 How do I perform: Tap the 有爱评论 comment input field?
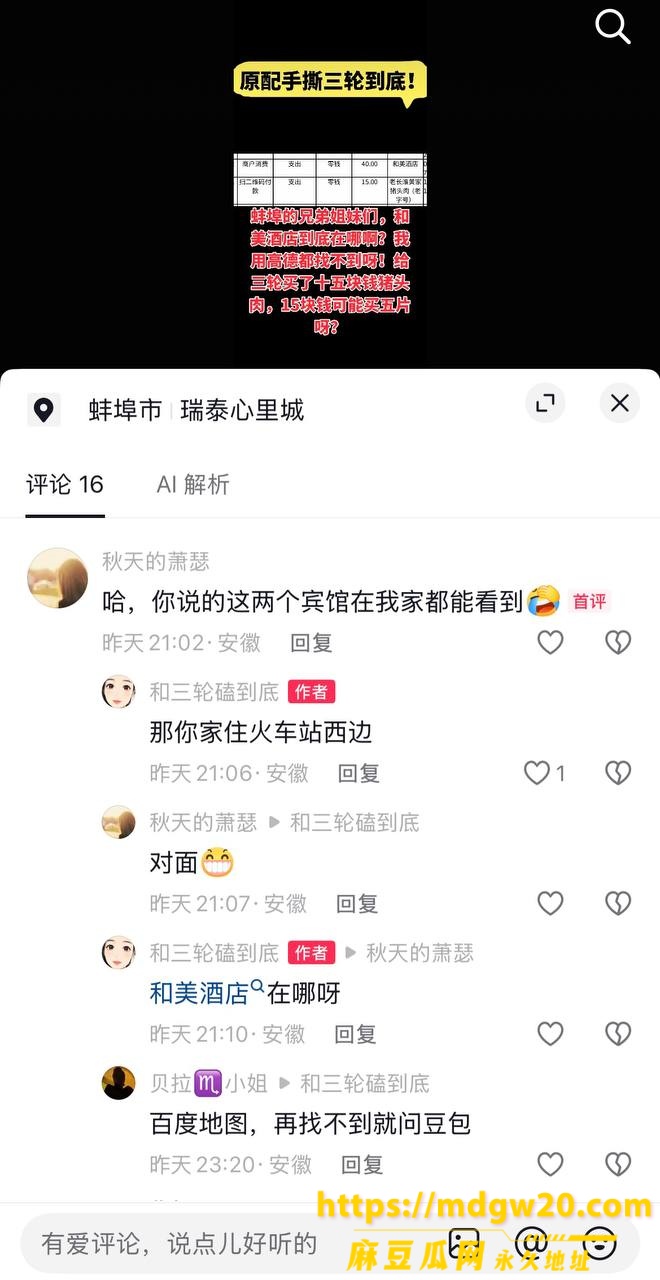230,1243
